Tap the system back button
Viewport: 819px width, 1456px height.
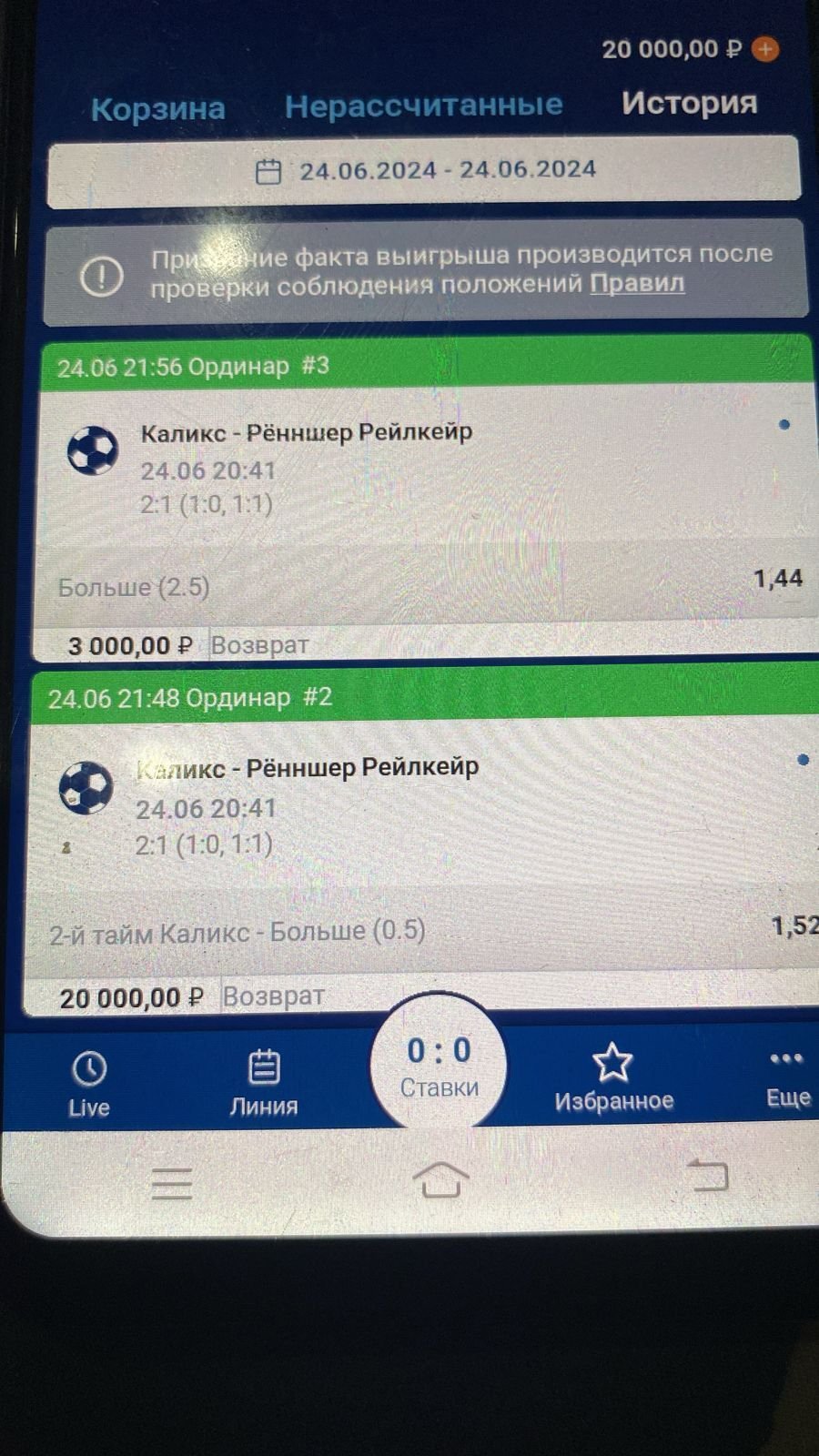[708, 1175]
